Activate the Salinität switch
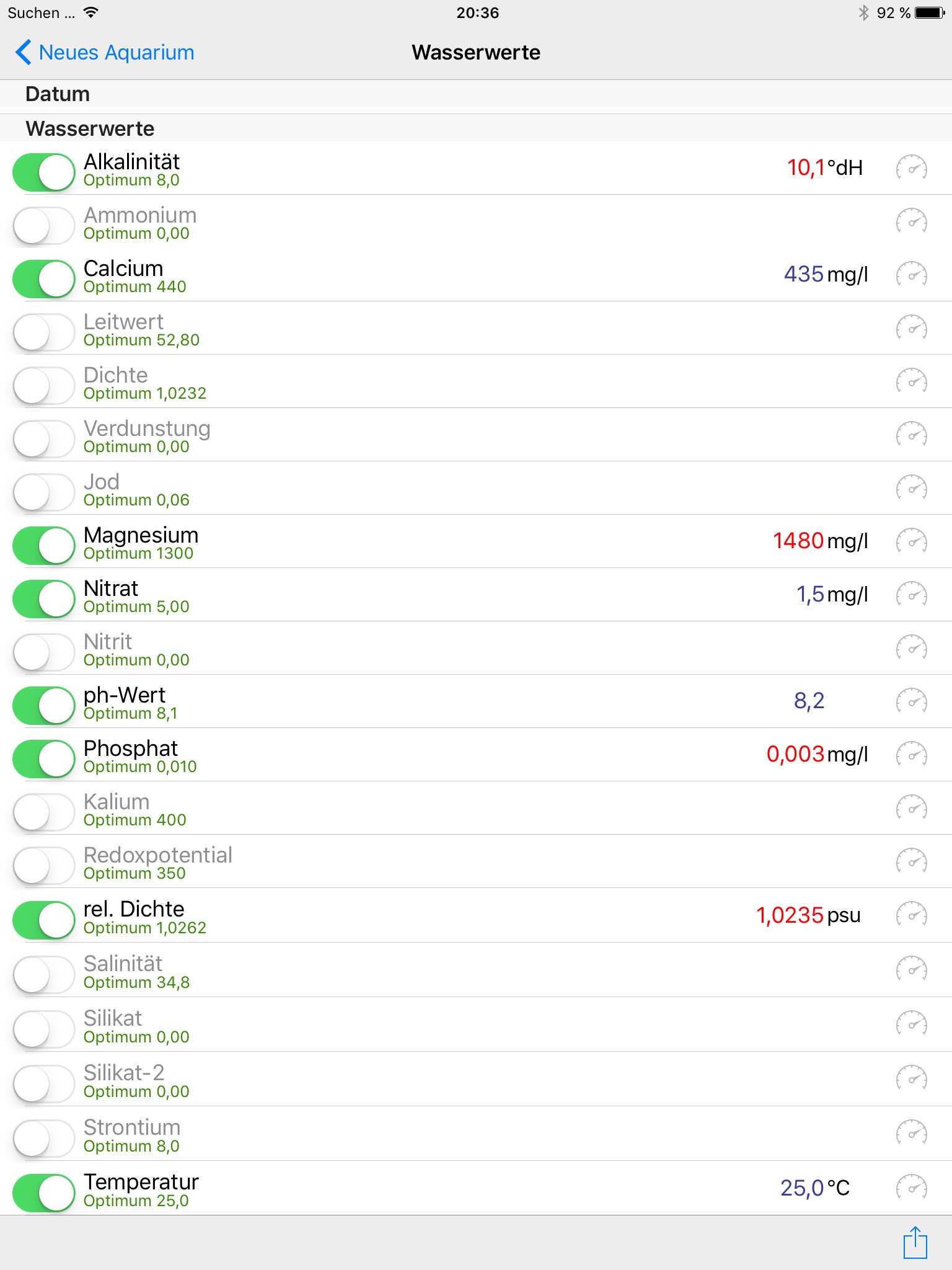The image size is (952, 1270). click(x=44, y=974)
